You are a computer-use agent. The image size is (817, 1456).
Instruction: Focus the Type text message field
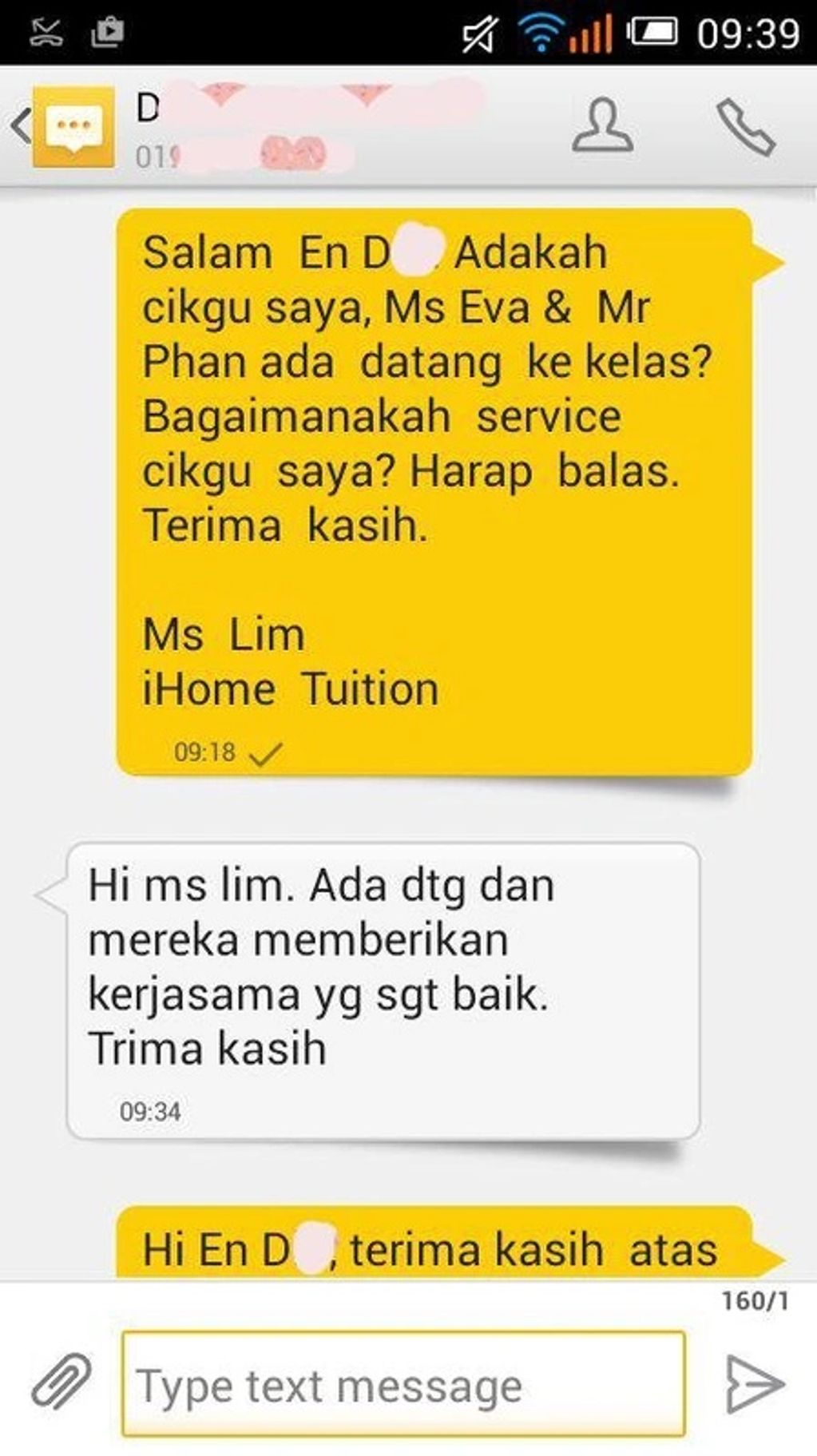click(403, 1384)
